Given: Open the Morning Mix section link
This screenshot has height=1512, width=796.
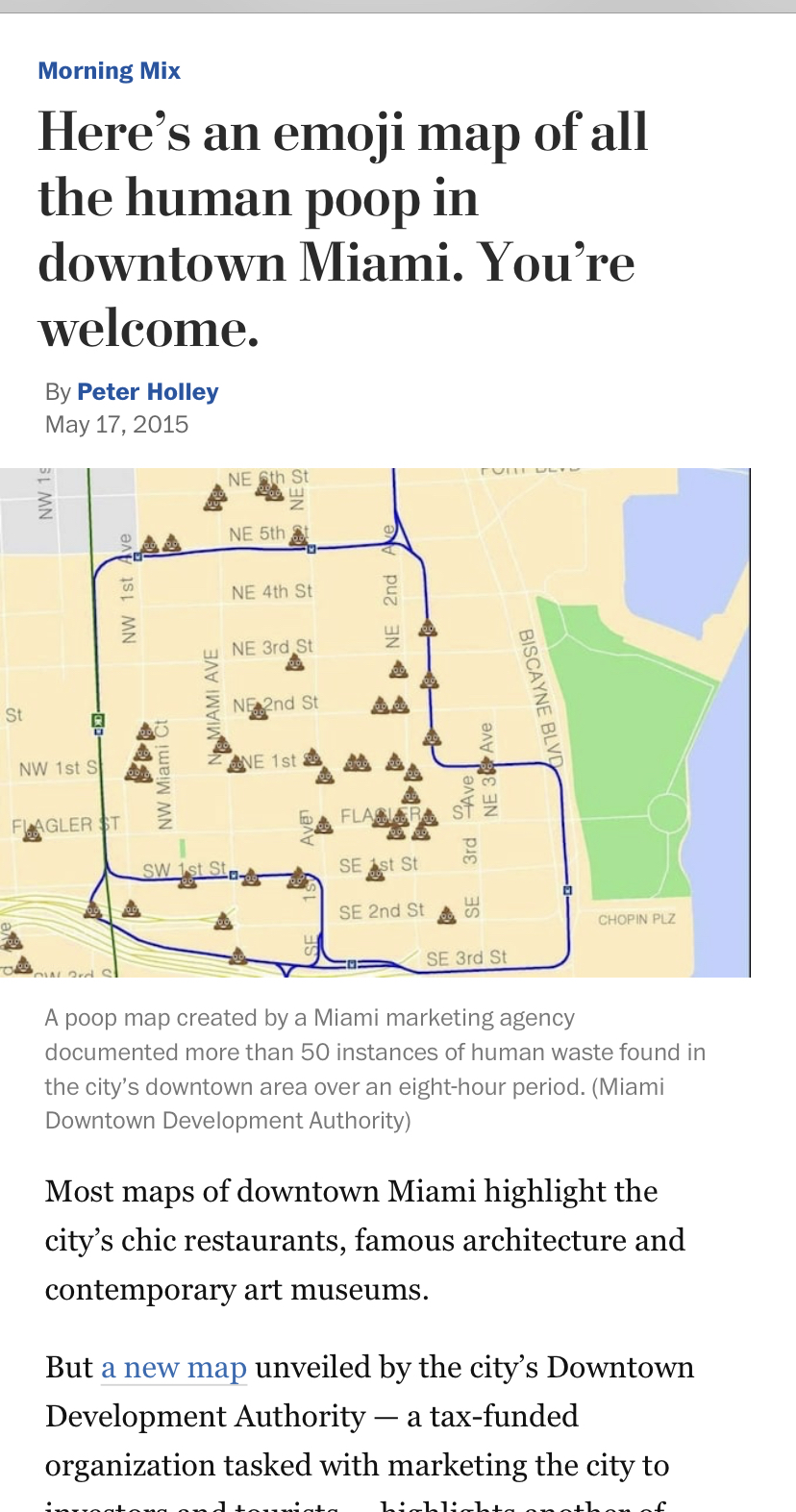Looking at the screenshot, I should (x=109, y=71).
